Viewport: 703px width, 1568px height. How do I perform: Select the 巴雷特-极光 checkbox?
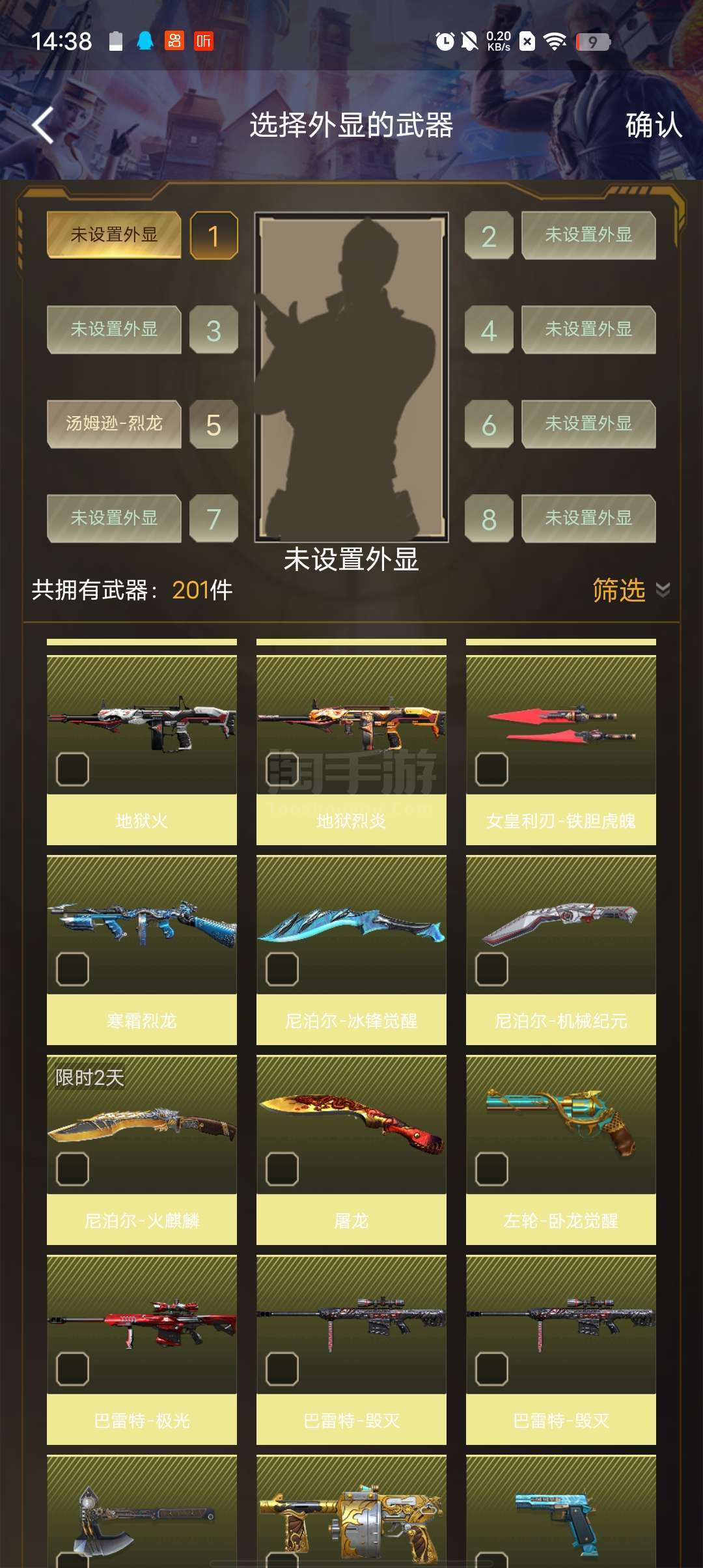pos(72,1369)
